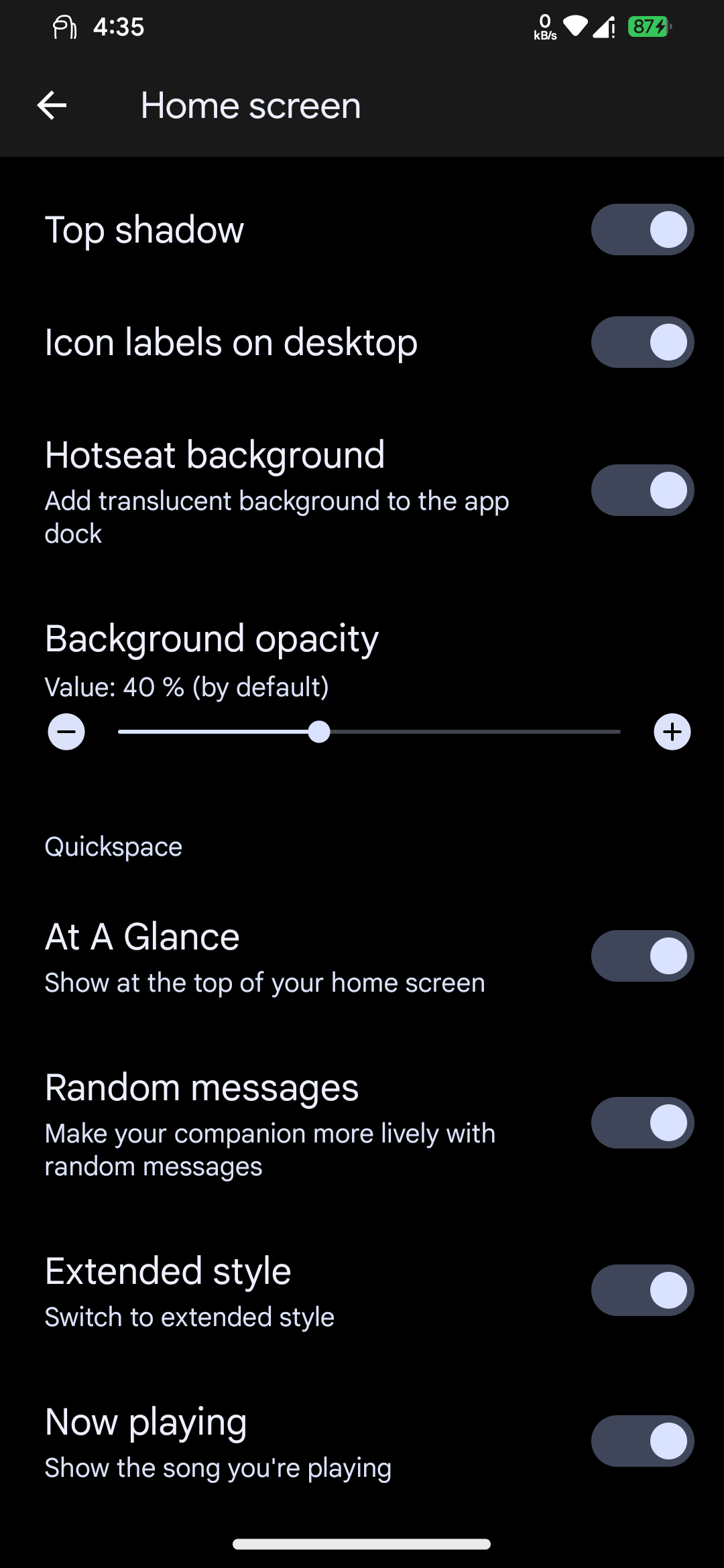
Task: Tap the Background opacity slider track
Action: tap(369, 732)
